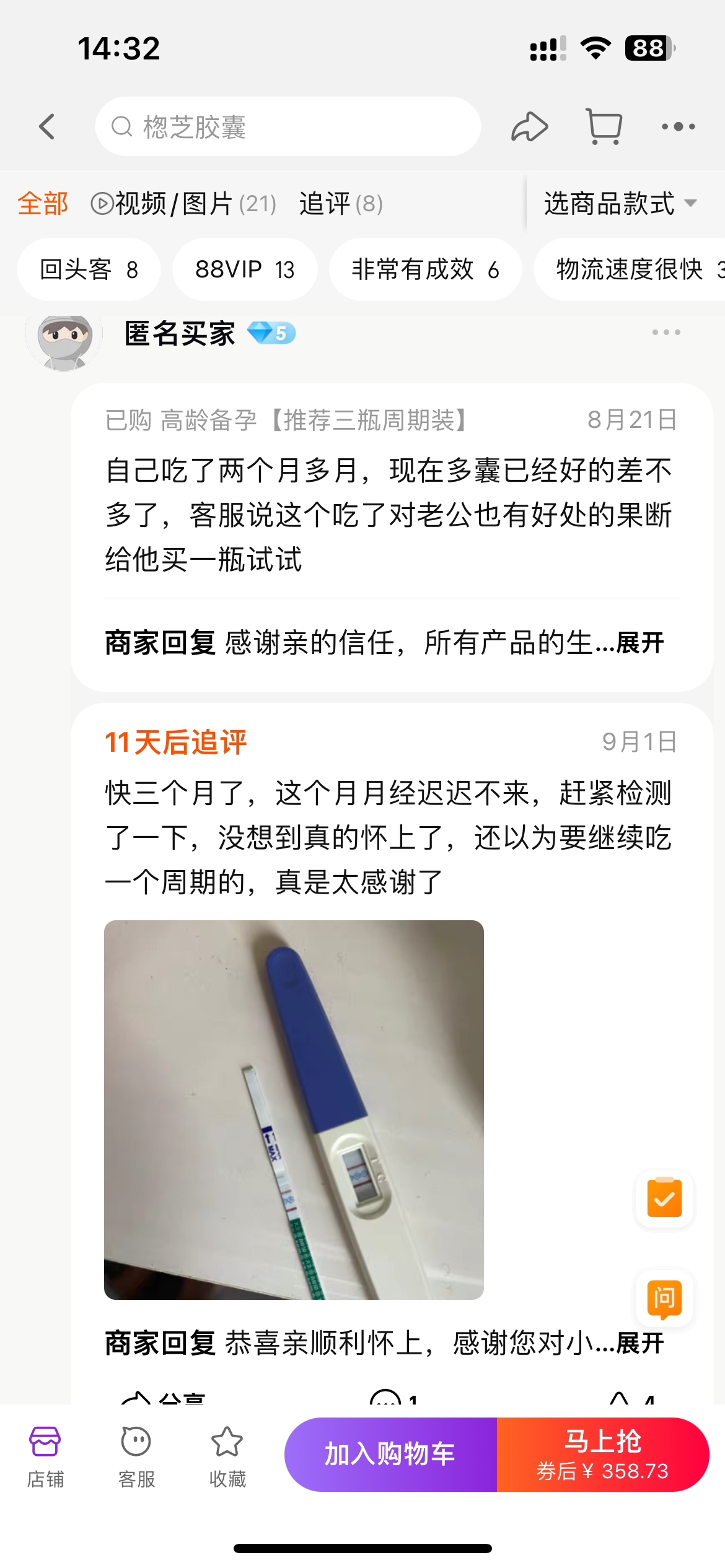
Task: View the pregnancy test review photo
Action: (x=294, y=1110)
